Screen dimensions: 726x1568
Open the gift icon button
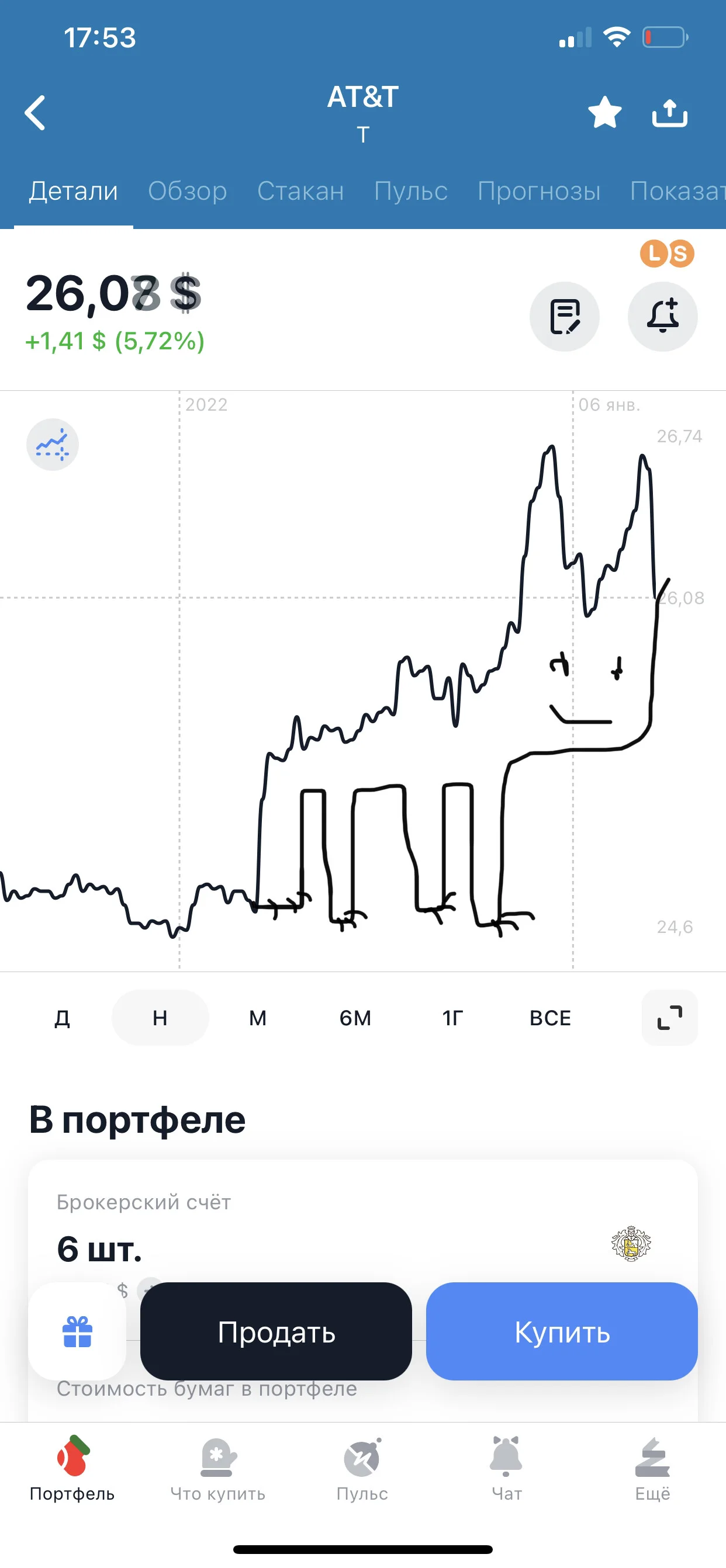77,1331
